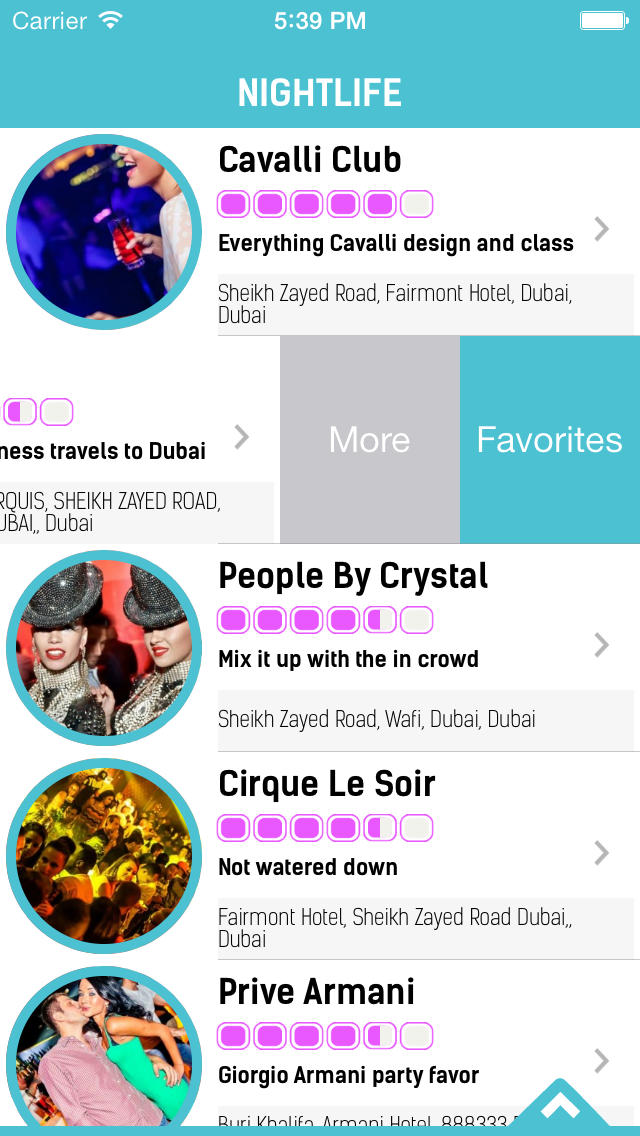
Task: Open the Cavalli Club listing
Action: [320, 232]
